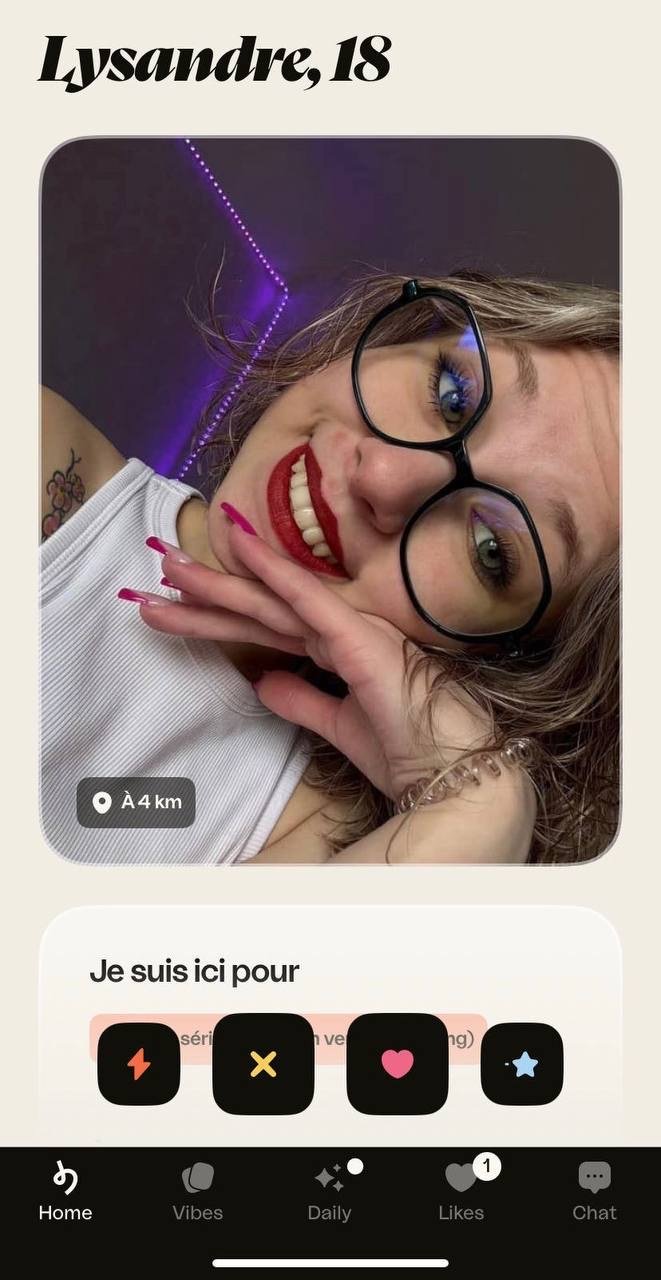Pass on Lysandre with the yellow X
The image size is (661, 1280).
(x=263, y=1064)
